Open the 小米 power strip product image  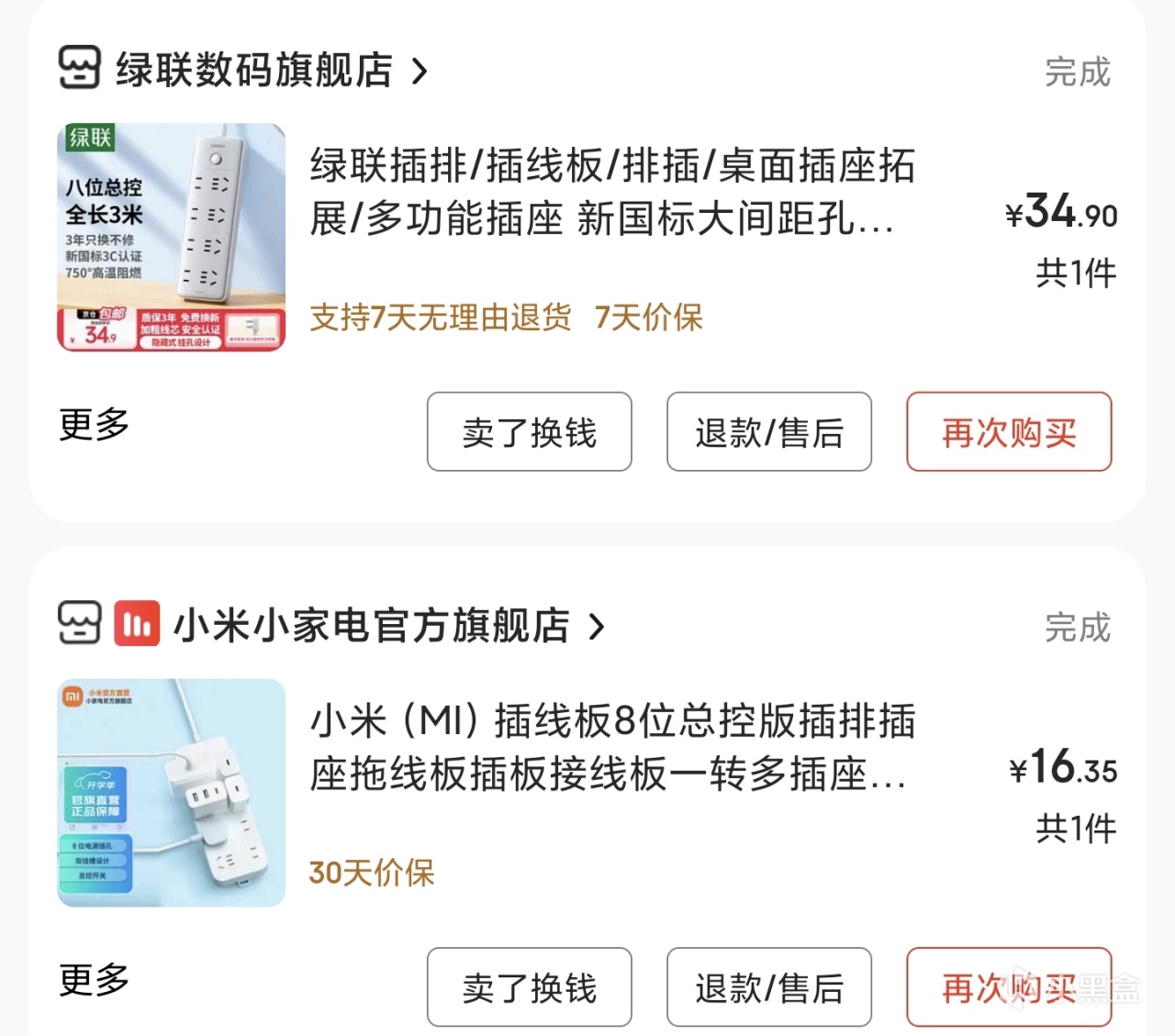point(172,793)
